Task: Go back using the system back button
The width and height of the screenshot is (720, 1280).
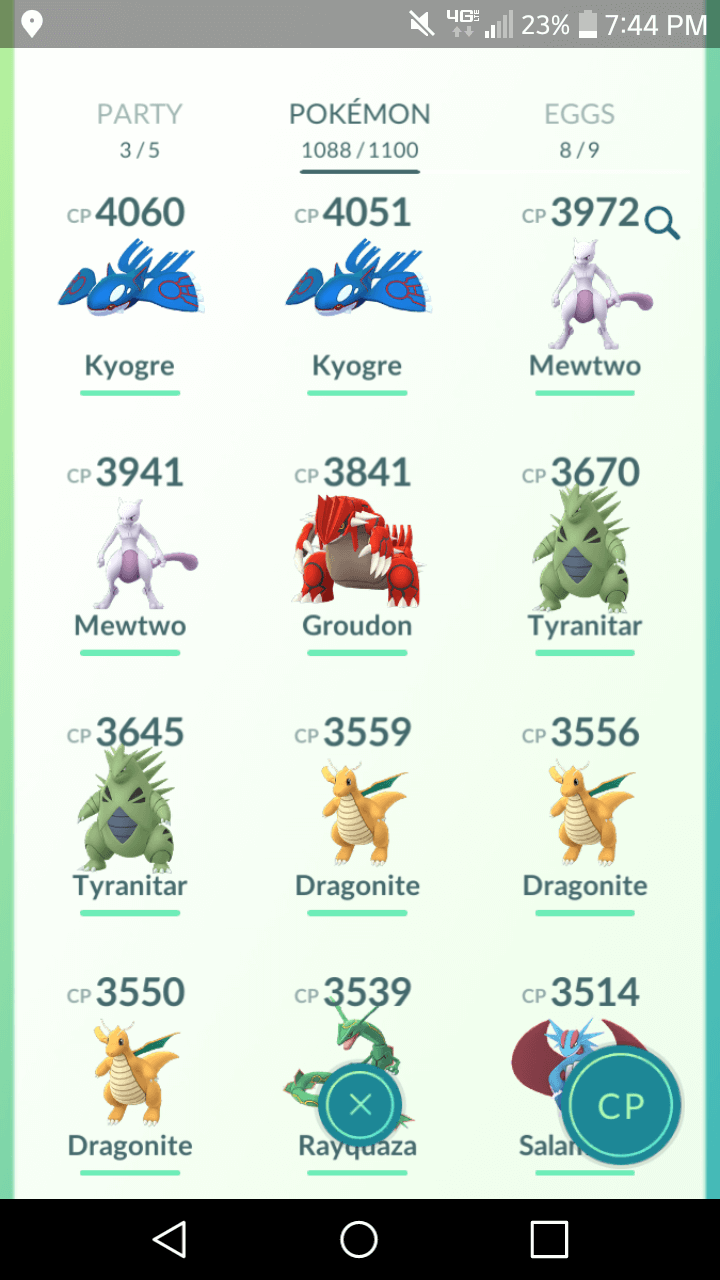Action: (169, 1239)
